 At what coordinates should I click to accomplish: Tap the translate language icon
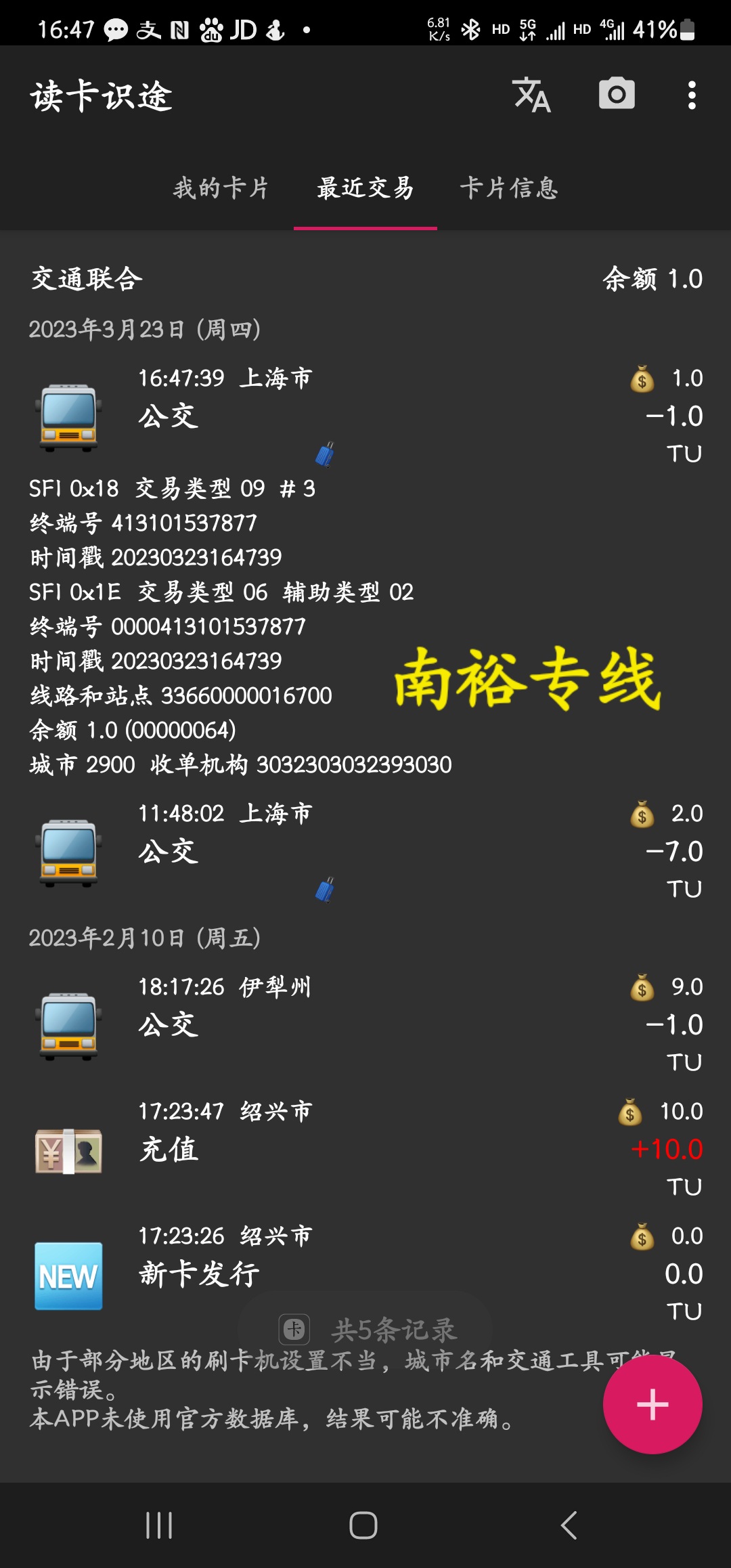531,95
